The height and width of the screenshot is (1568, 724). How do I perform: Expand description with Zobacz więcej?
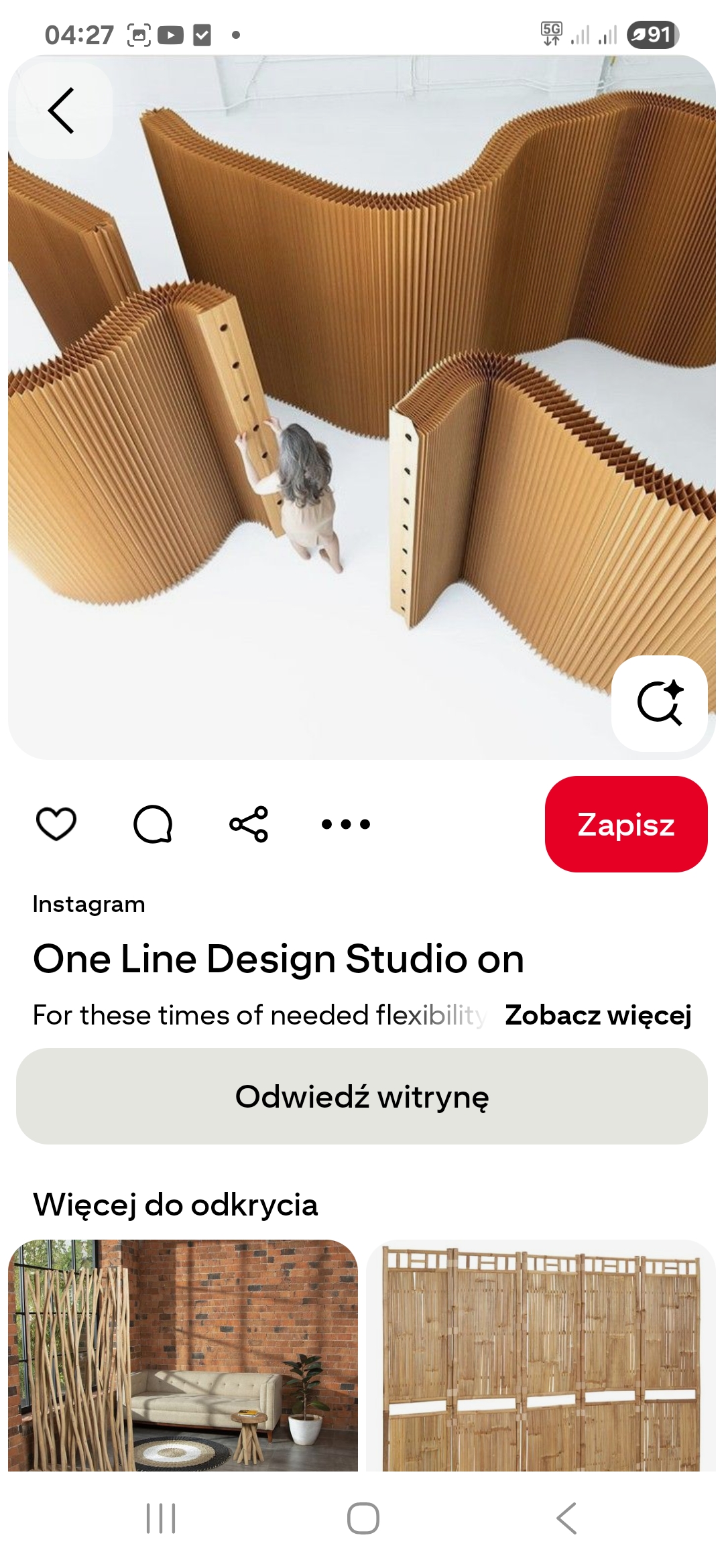point(598,1015)
